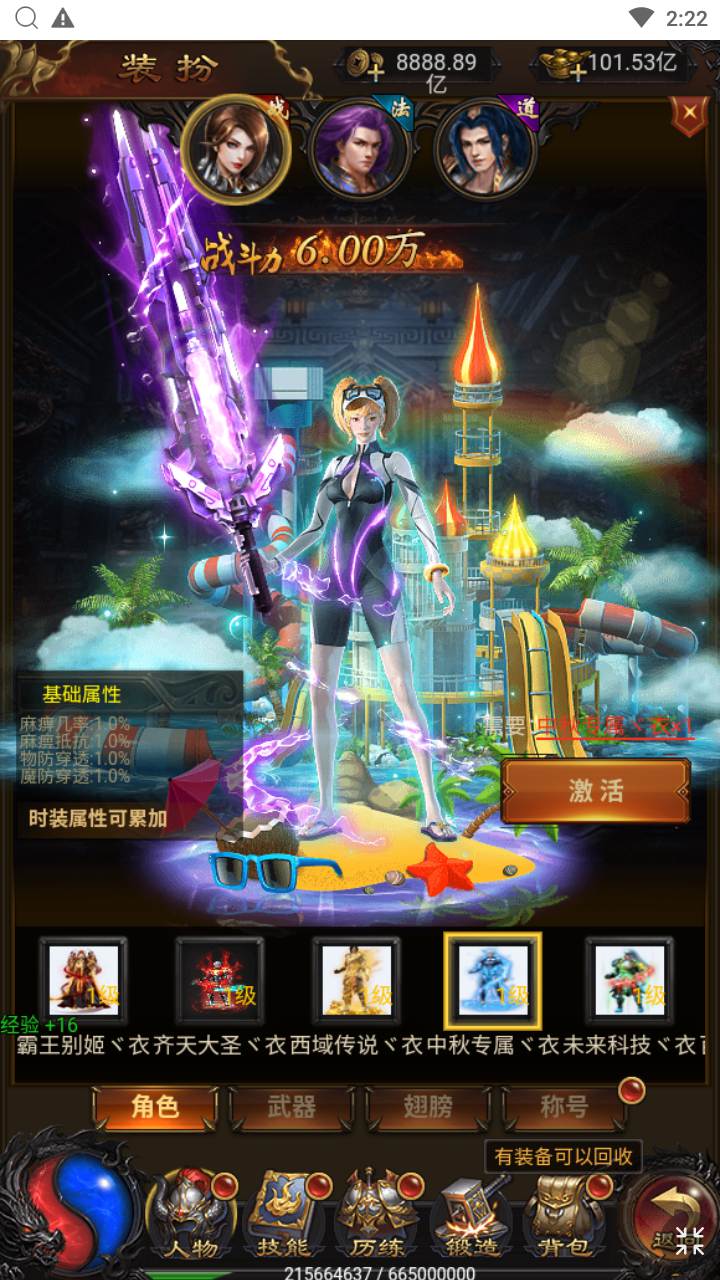Switch to the 翅膀 tab
720x1280 pixels.
[428, 1107]
